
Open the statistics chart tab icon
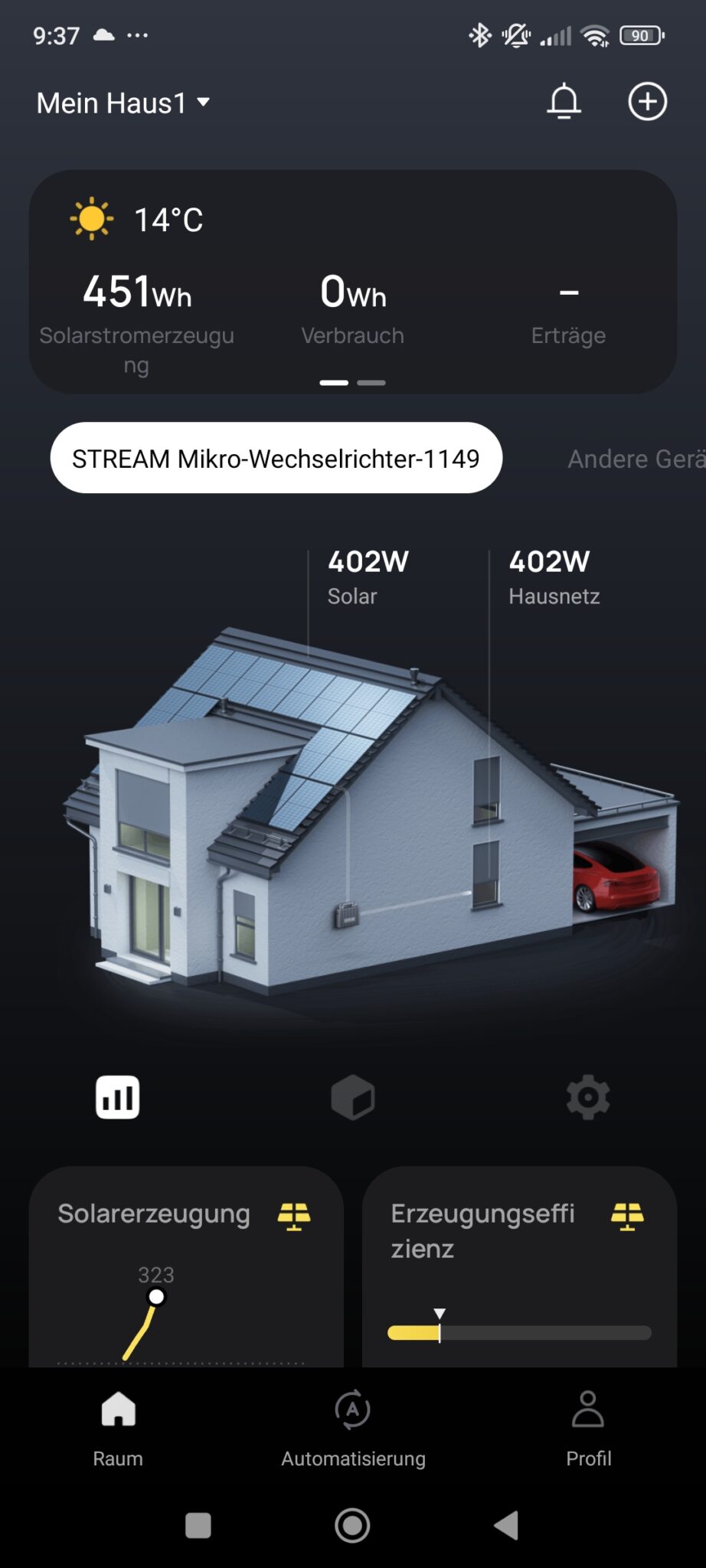pyautogui.click(x=118, y=1097)
